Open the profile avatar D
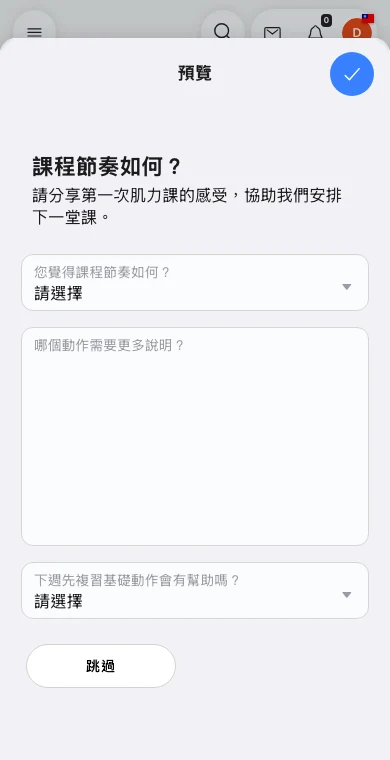 pos(357,32)
